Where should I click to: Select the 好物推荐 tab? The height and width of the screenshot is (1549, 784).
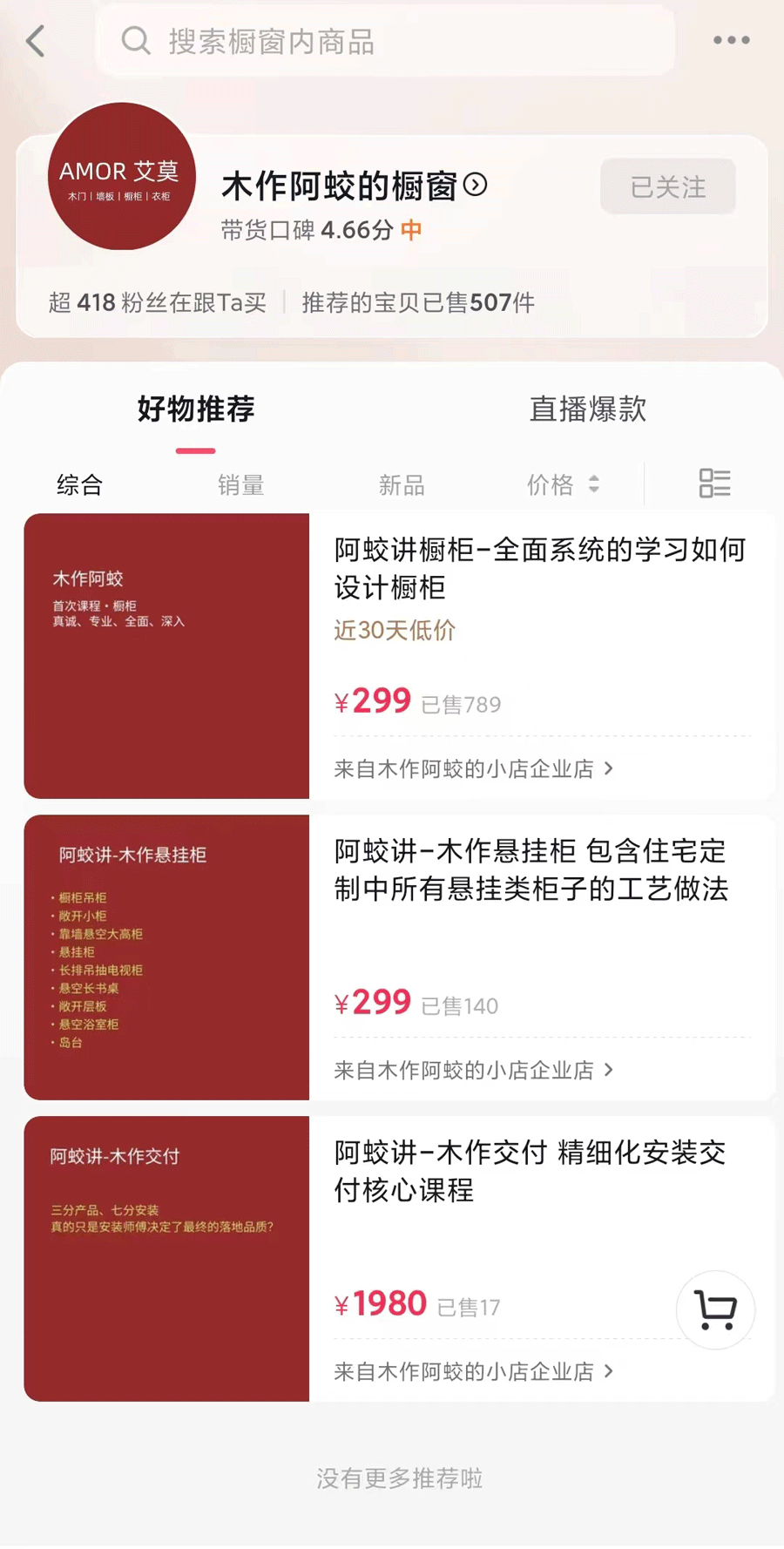point(196,409)
